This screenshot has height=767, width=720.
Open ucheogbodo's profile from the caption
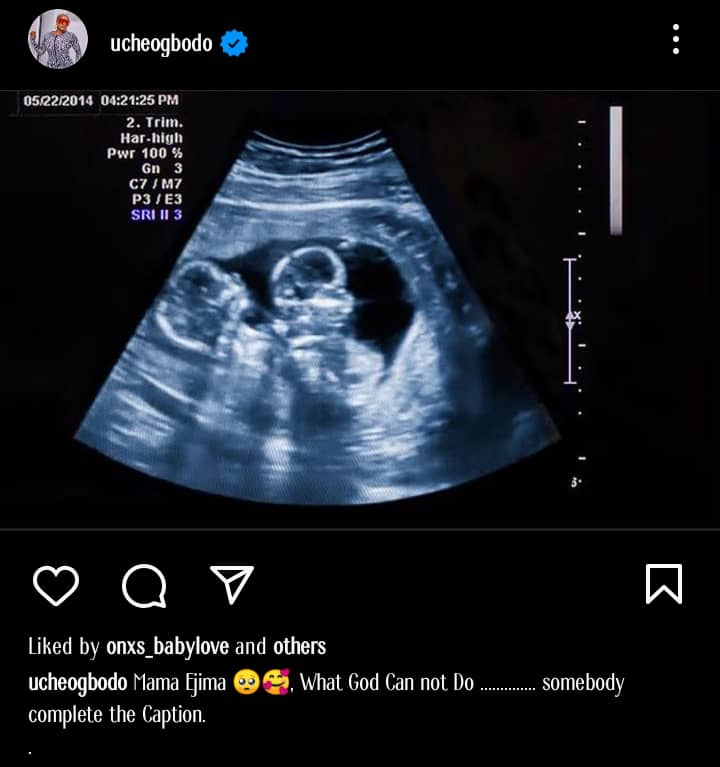(78, 683)
